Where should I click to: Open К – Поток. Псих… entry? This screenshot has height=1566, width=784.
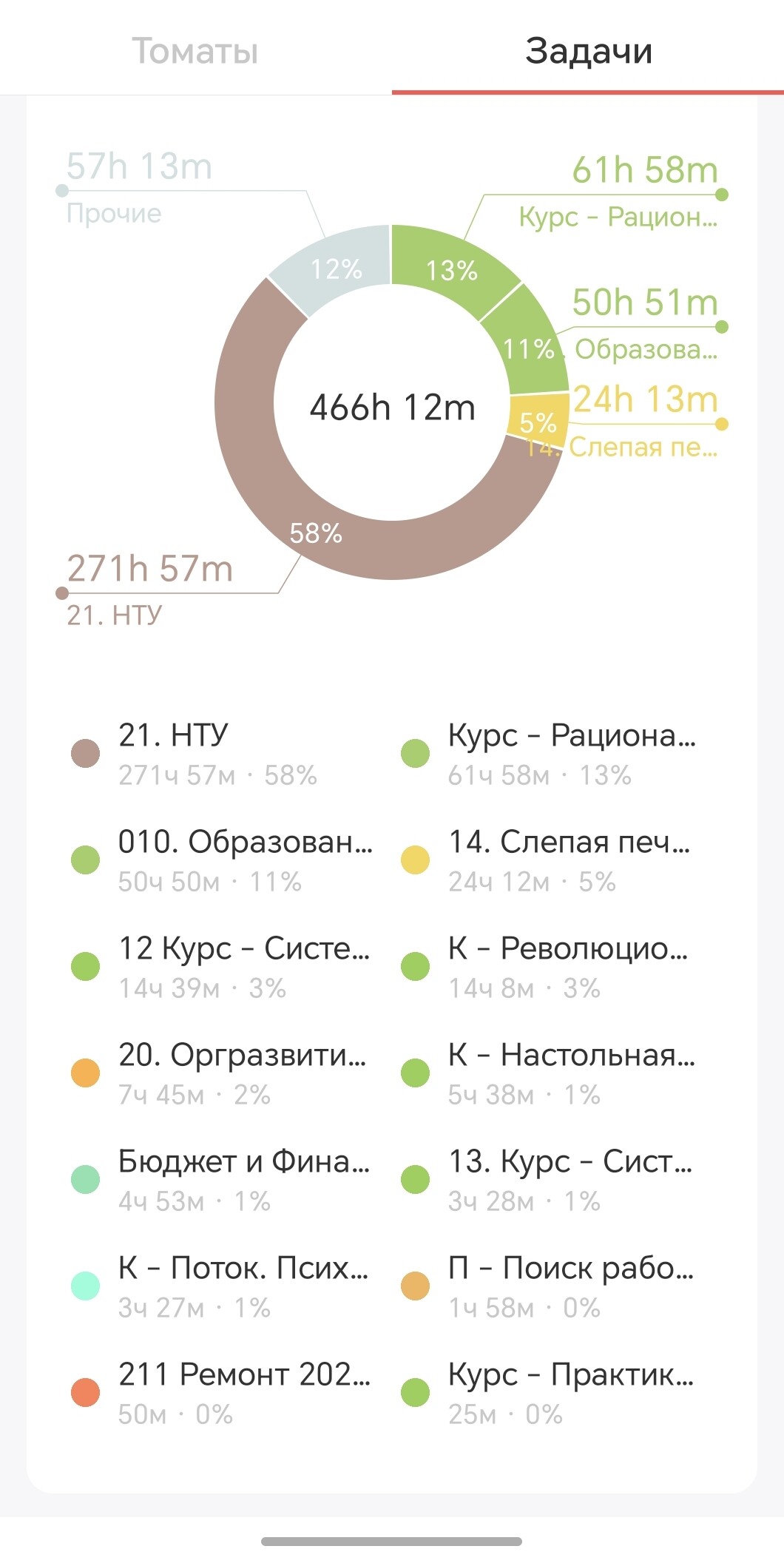pyautogui.click(x=222, y=1286)
